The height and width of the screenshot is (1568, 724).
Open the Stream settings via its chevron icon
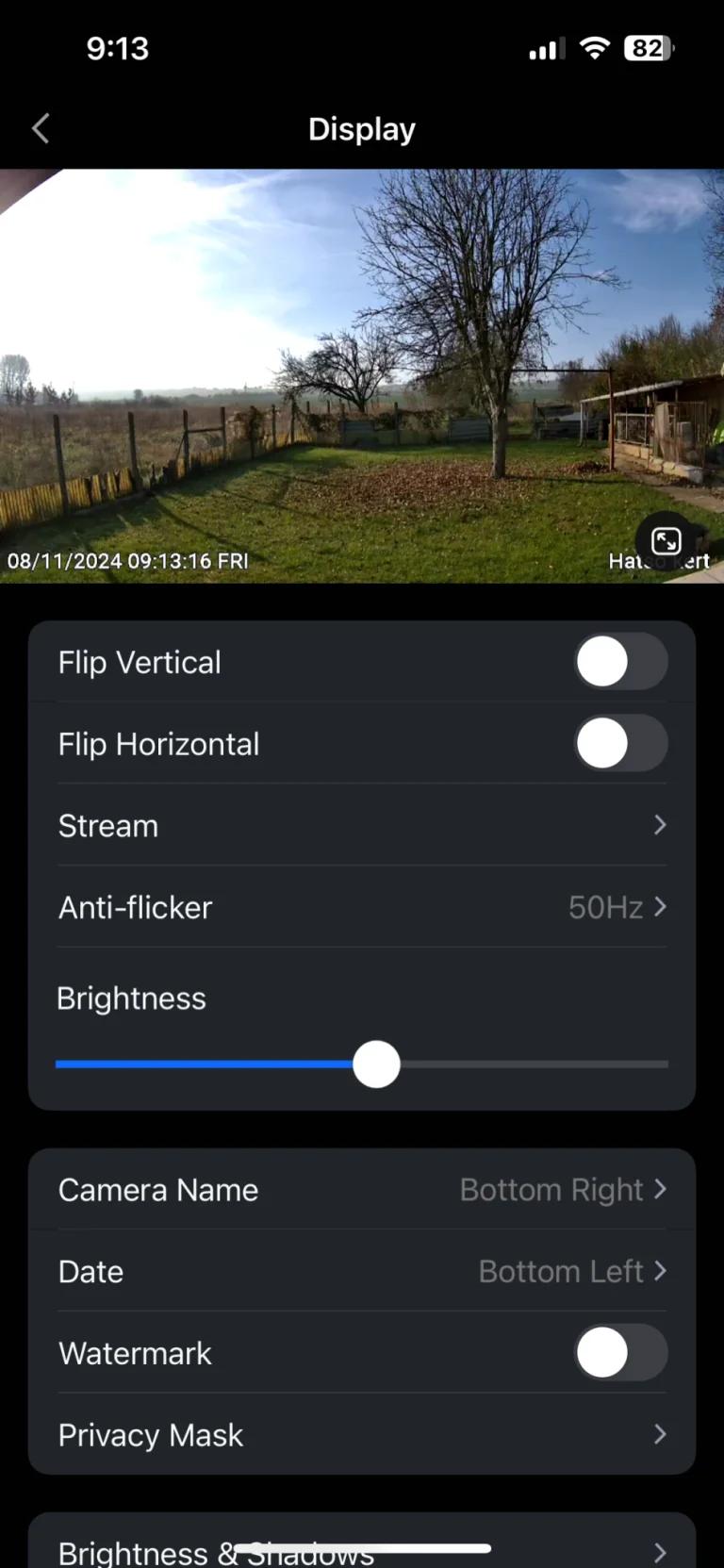click(x=660, y=825)
